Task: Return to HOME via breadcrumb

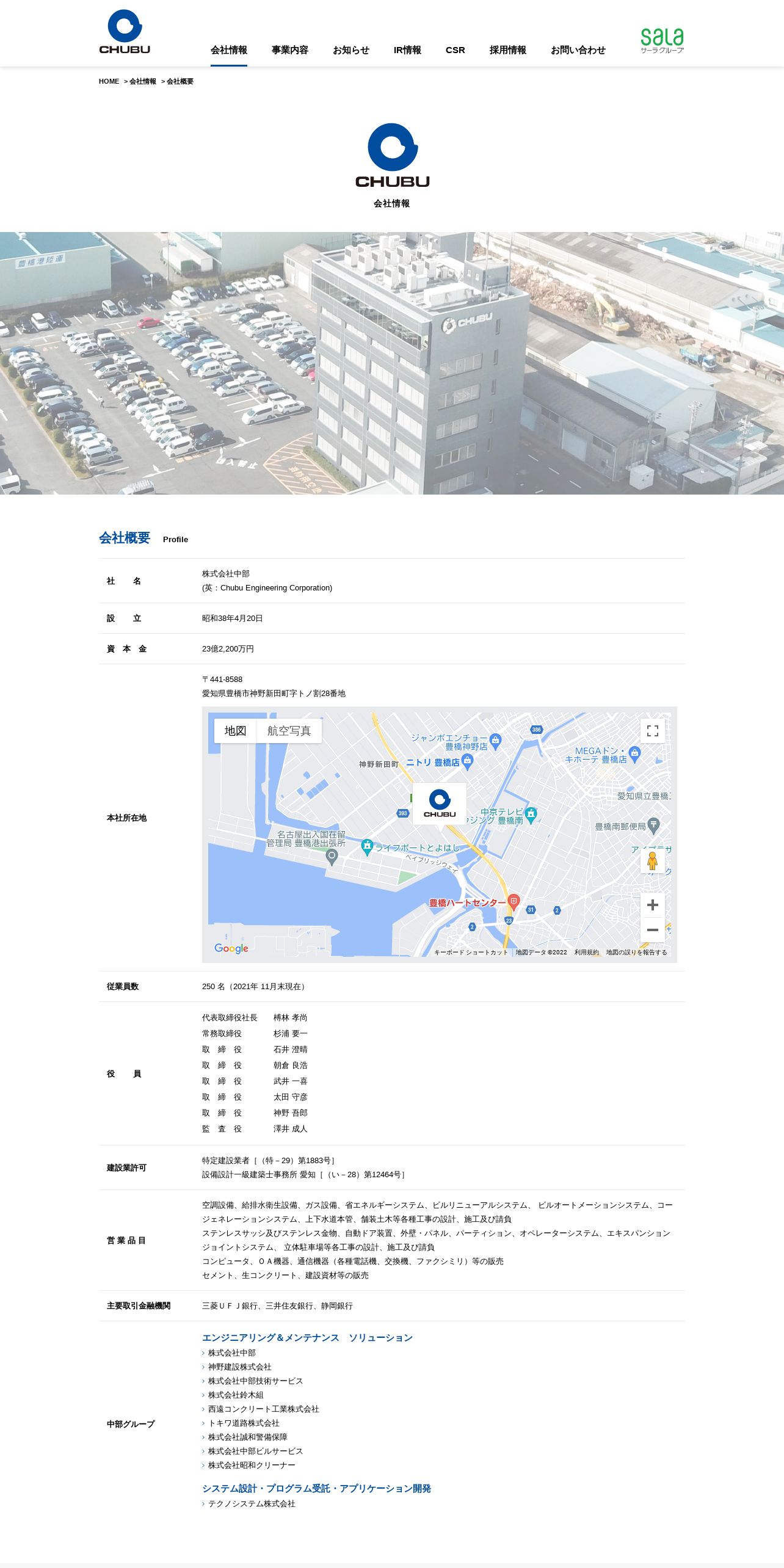Action: click(x=109, y=81)
